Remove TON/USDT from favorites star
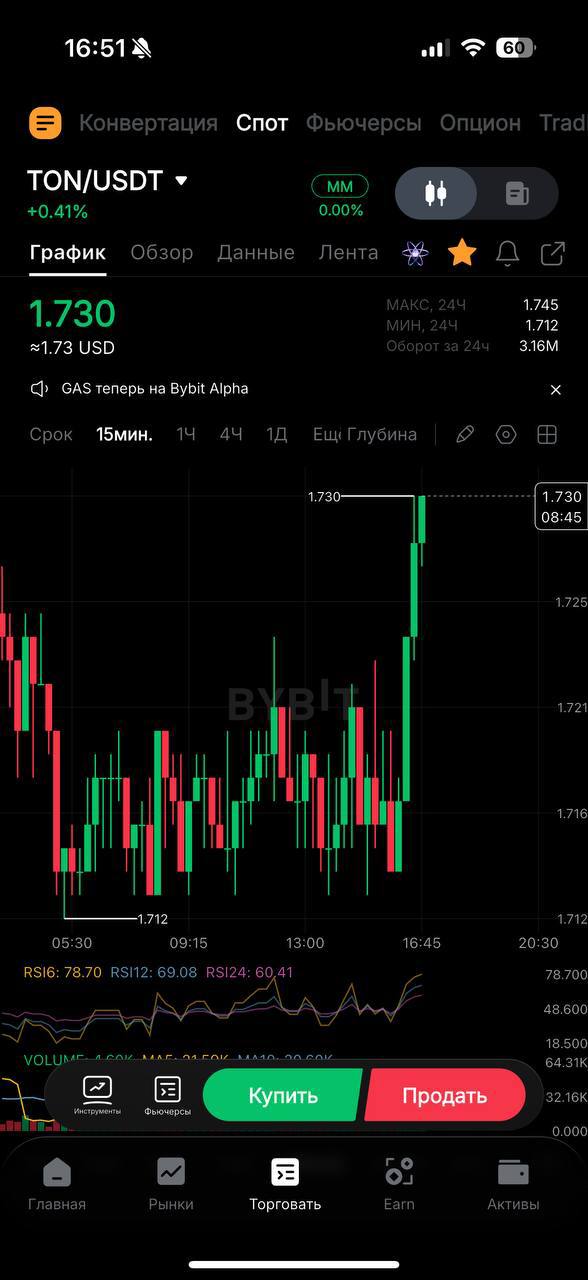Viewport: 588px width, 1280px height. pyautogui.click(x=462, y=253)
